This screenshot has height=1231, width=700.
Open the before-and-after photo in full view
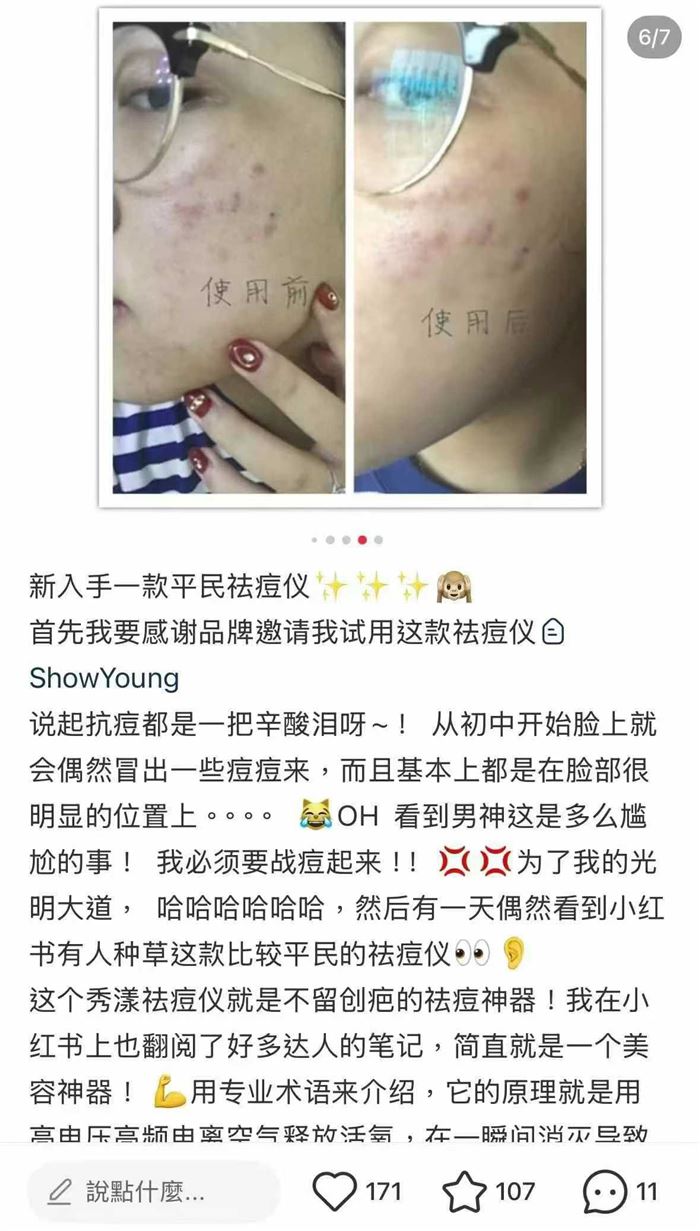[x=350, y=255]
